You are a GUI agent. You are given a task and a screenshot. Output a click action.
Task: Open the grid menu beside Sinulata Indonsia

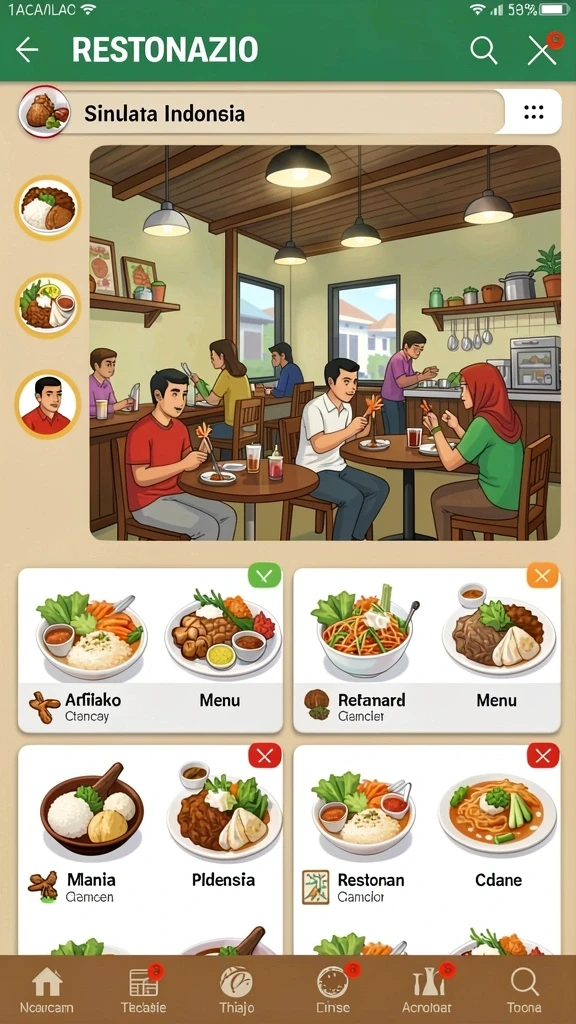click(534, 112)
